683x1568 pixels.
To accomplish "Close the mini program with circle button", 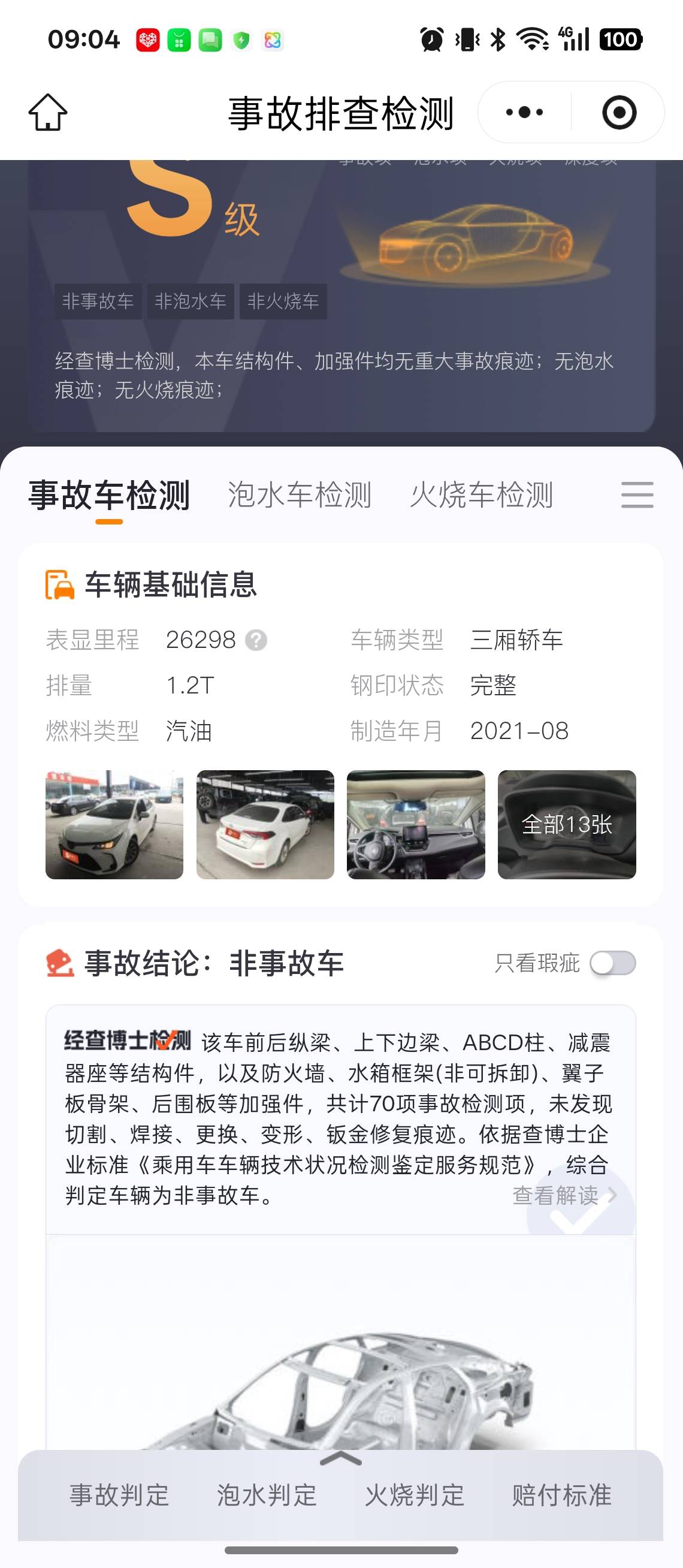I will tap(619, 113).
